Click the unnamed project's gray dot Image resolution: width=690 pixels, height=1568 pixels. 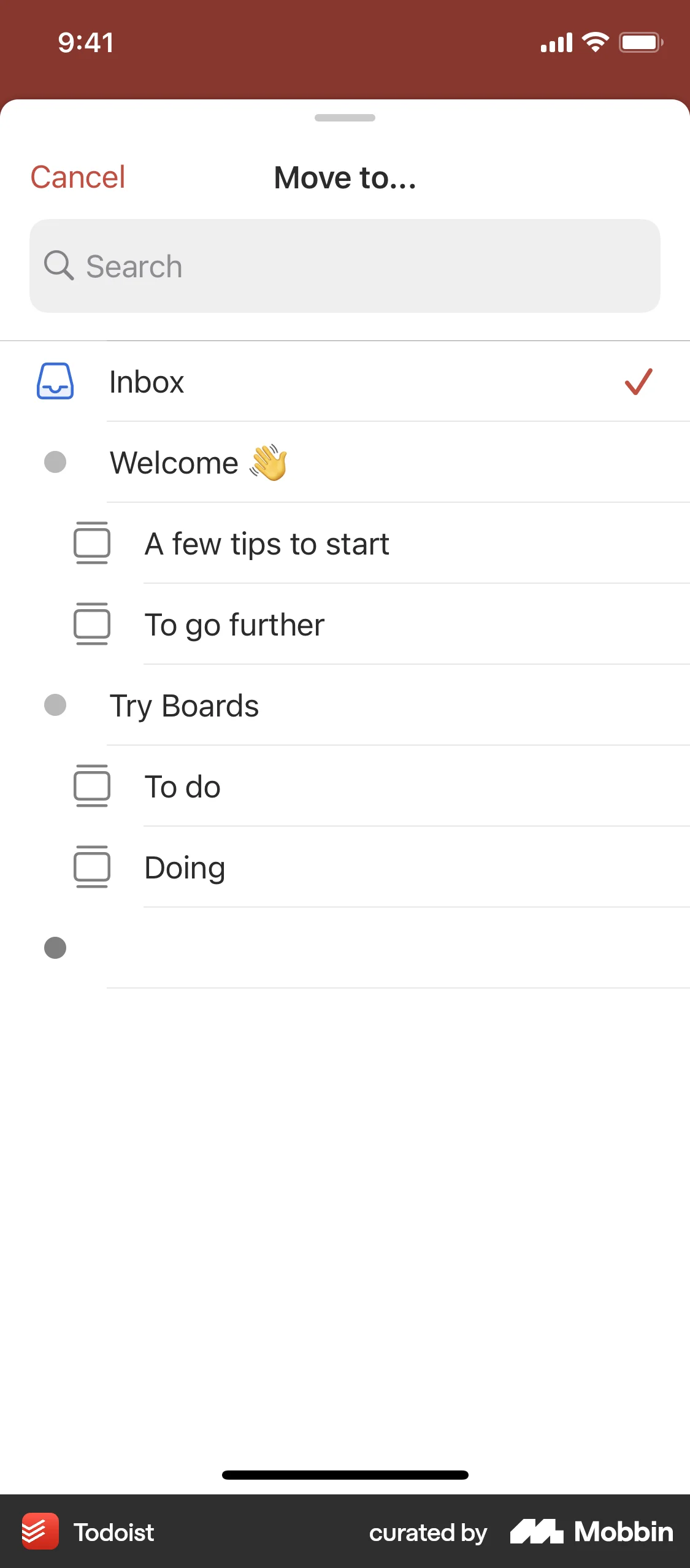coord(56,948)
